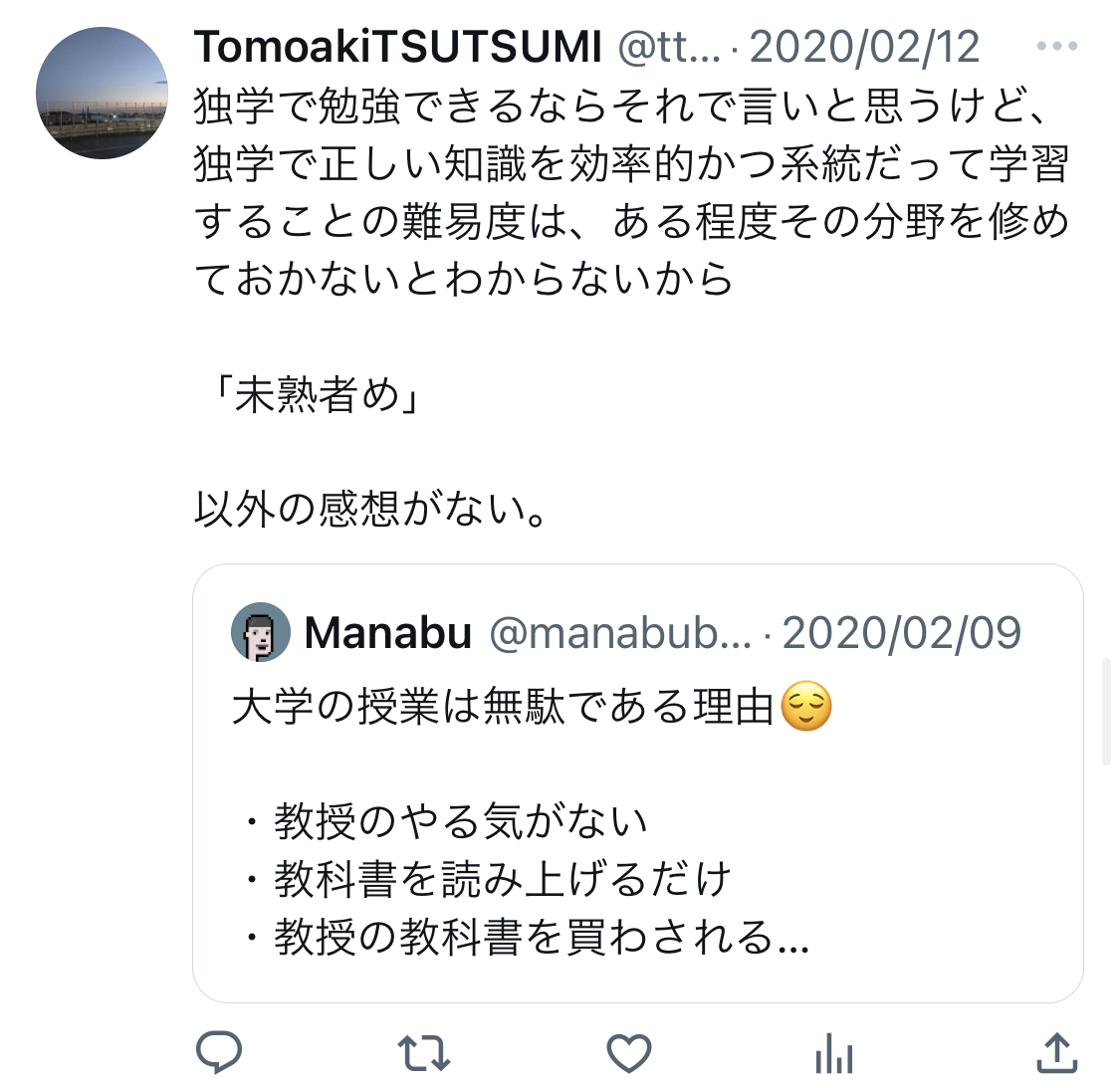Reply to TomoakiTSUTSUMI's tweet

click(218, 1053)
